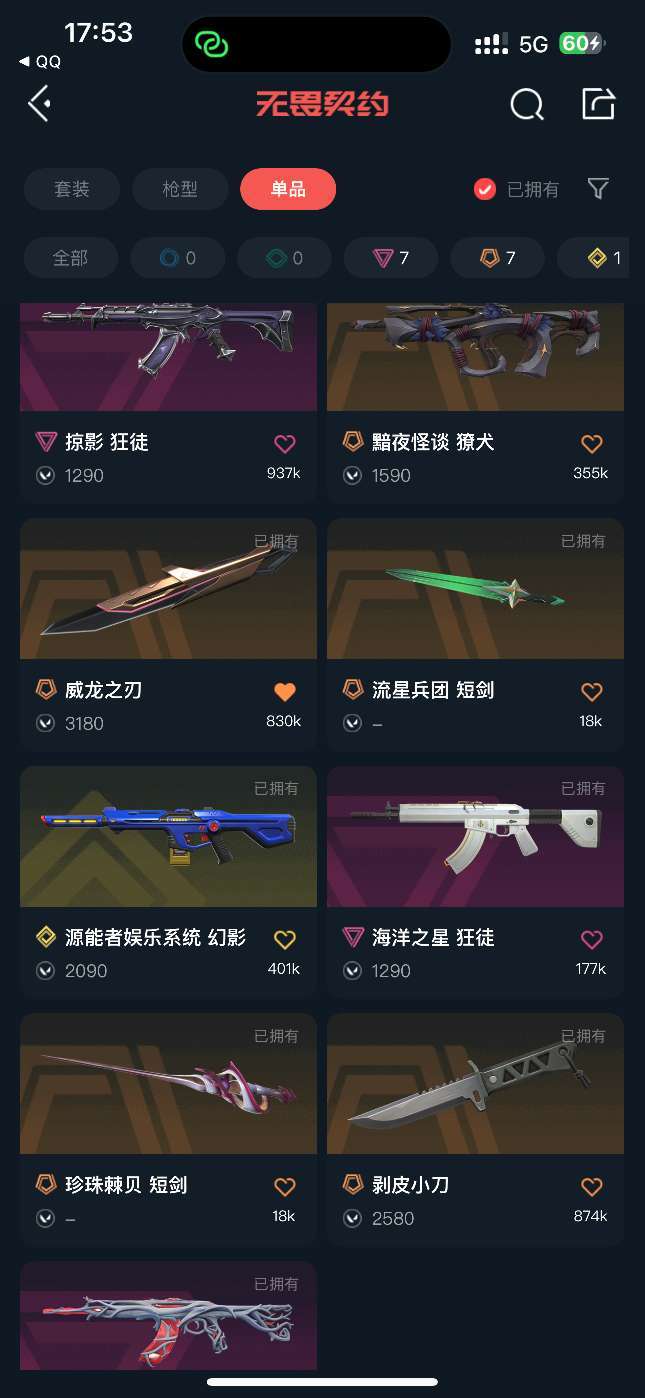Like the 珍珠棘贝 短剑 skin

285,1187
